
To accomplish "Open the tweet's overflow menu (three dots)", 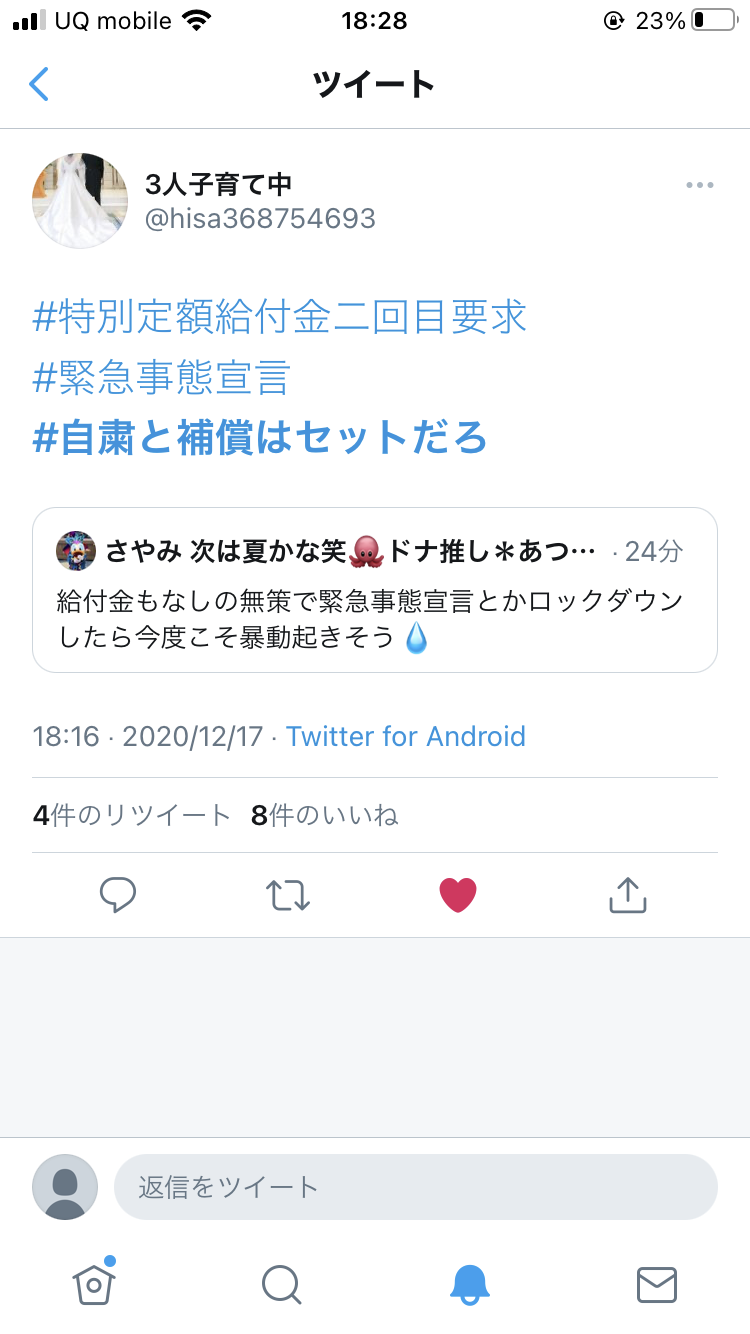I will coord(699,185).
